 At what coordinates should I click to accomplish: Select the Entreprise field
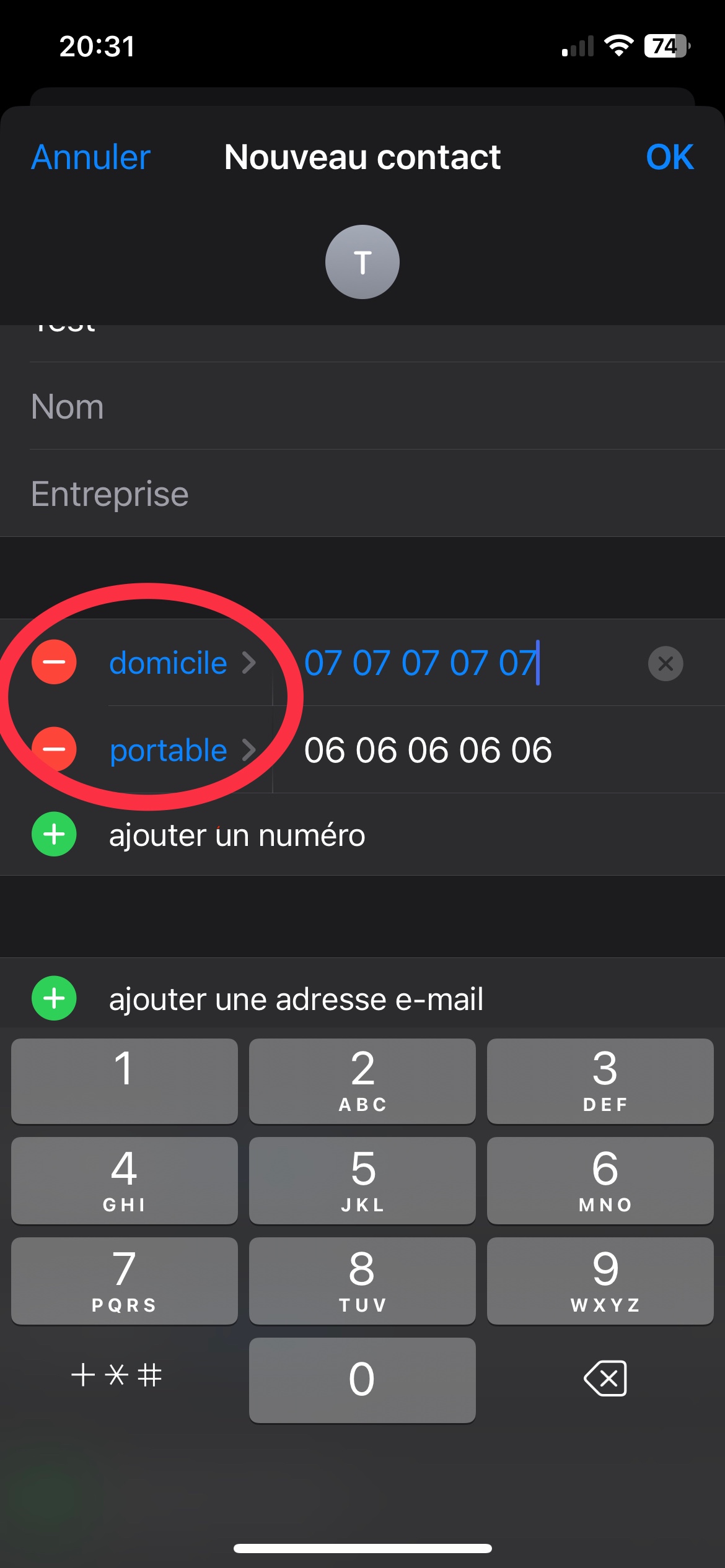coord(372,494)
